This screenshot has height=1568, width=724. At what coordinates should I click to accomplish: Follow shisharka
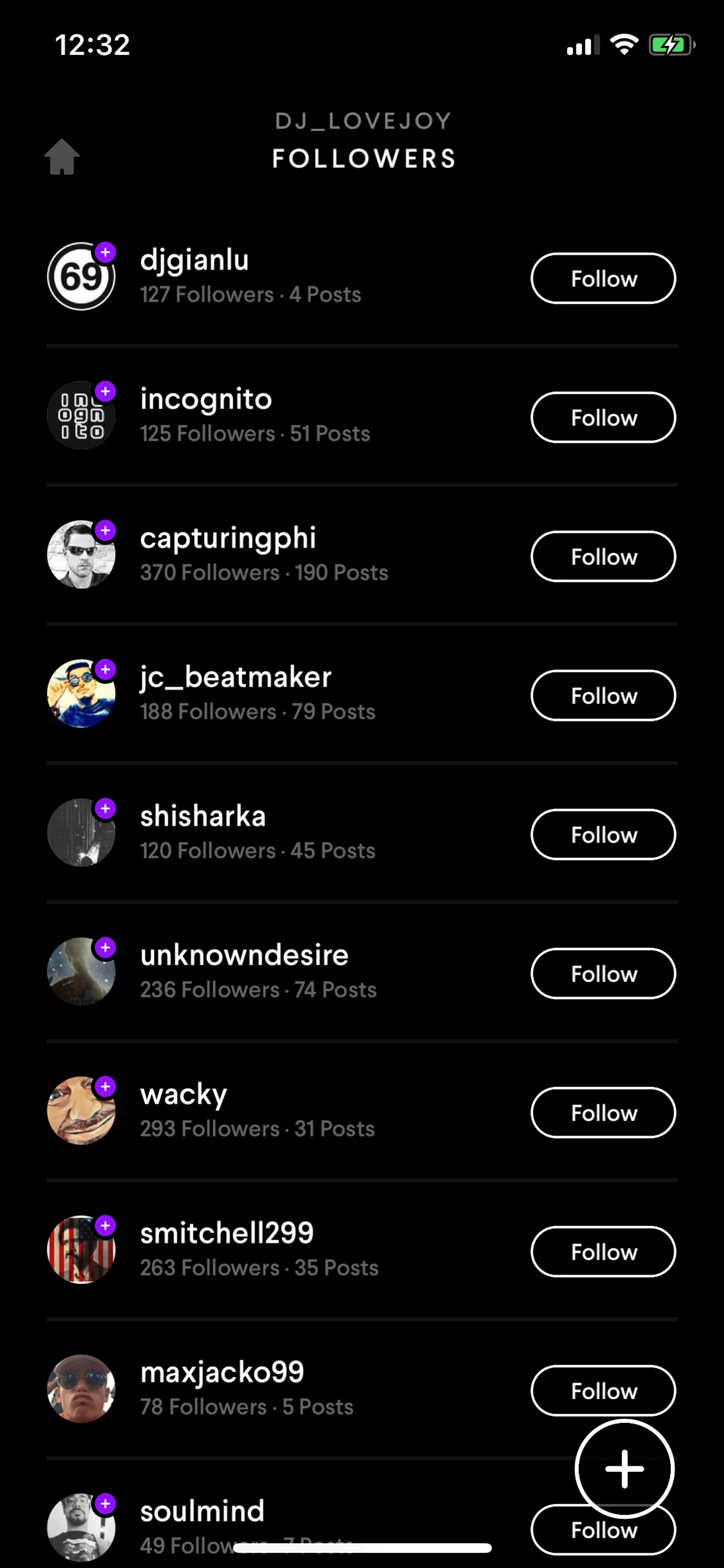(602, 834)
